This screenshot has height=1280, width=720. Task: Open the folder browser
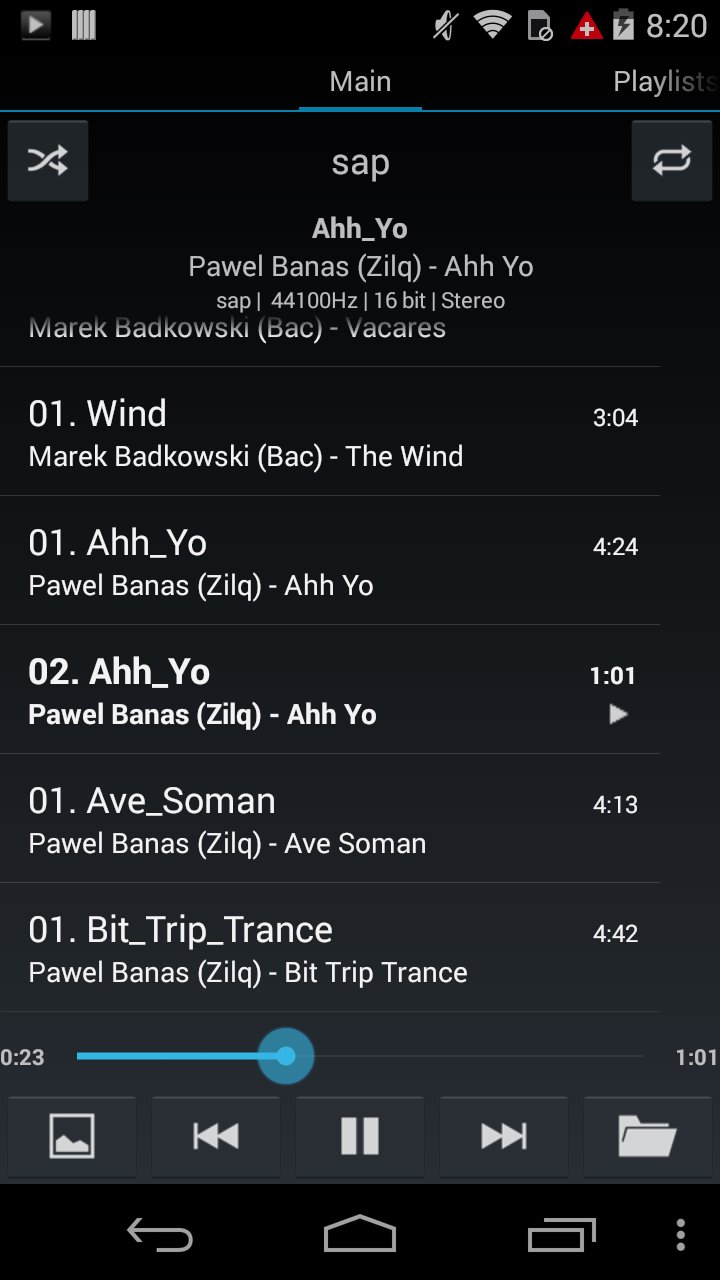(648, 1136)
